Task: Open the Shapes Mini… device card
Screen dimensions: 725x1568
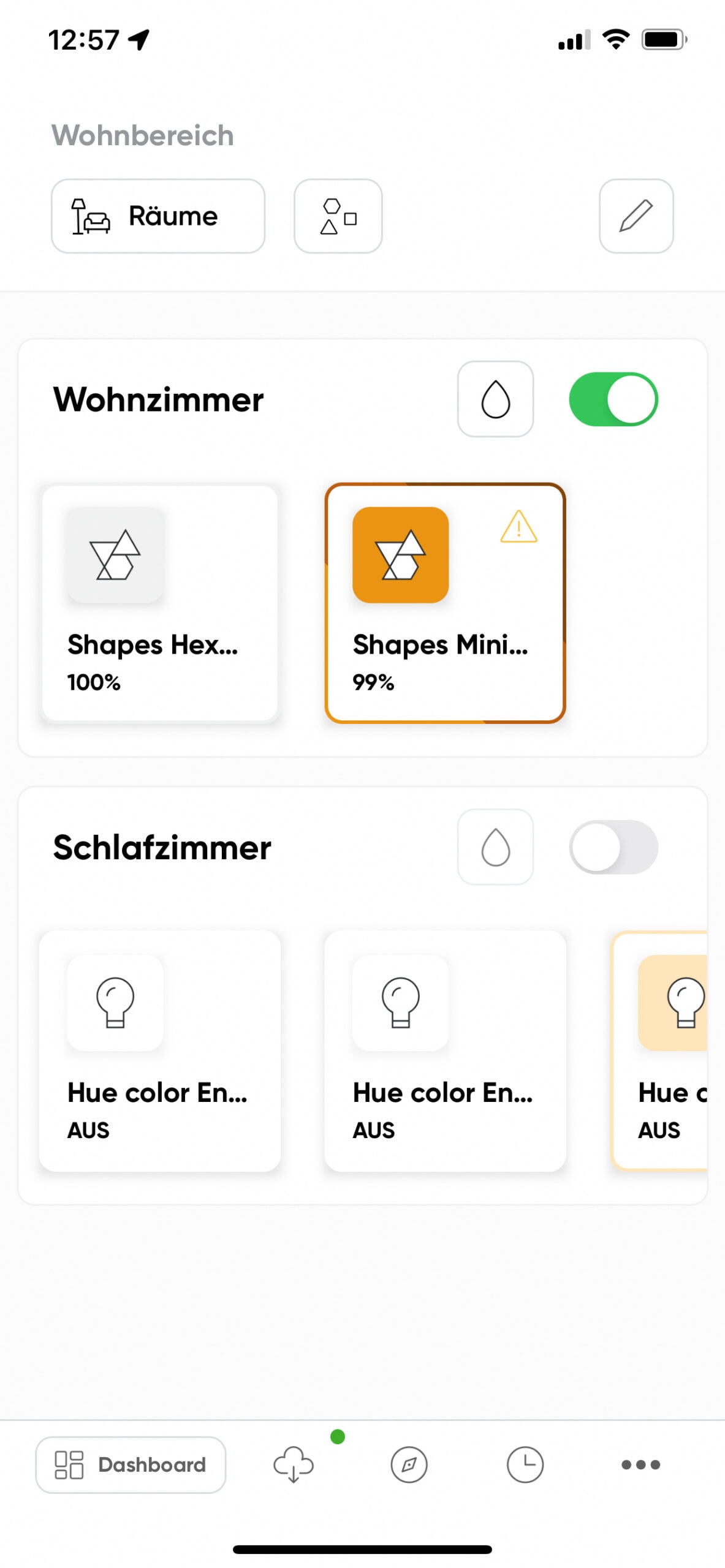Action: (445, 603)
